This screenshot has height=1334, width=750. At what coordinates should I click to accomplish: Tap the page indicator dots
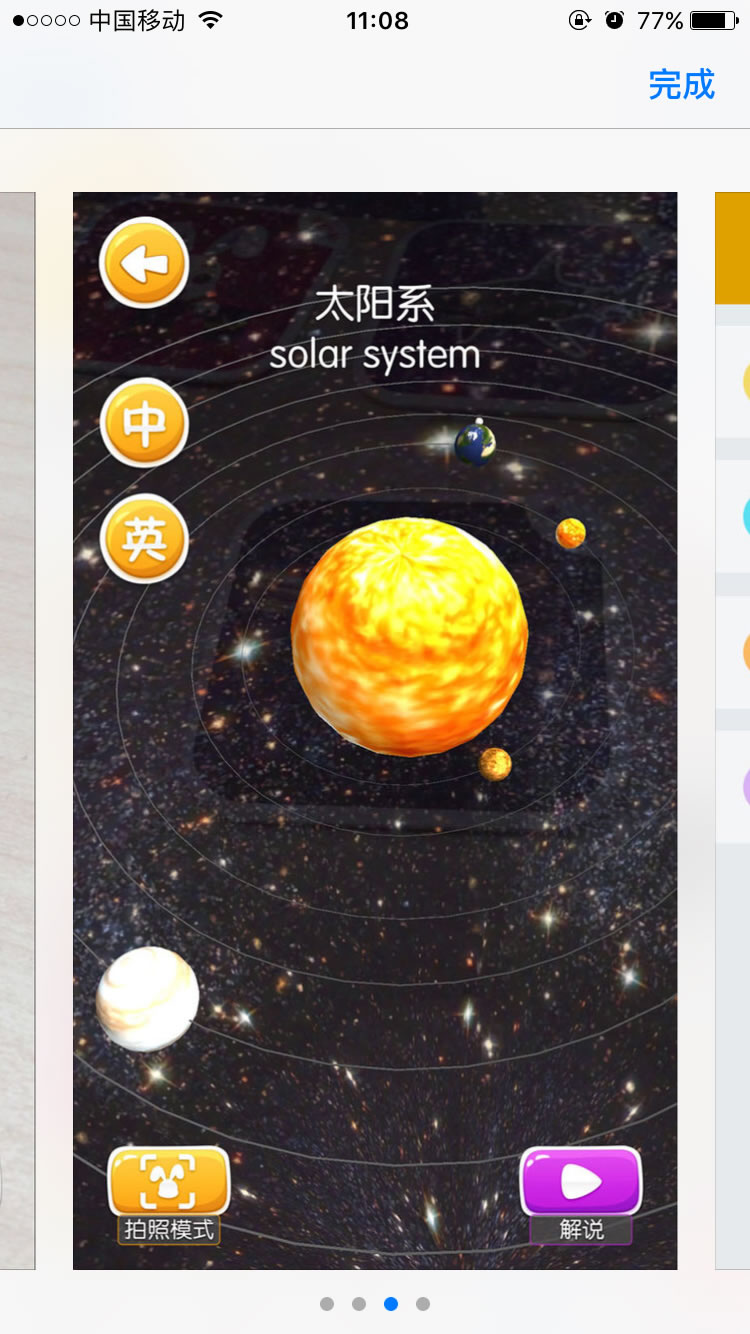coord(375,1304)
